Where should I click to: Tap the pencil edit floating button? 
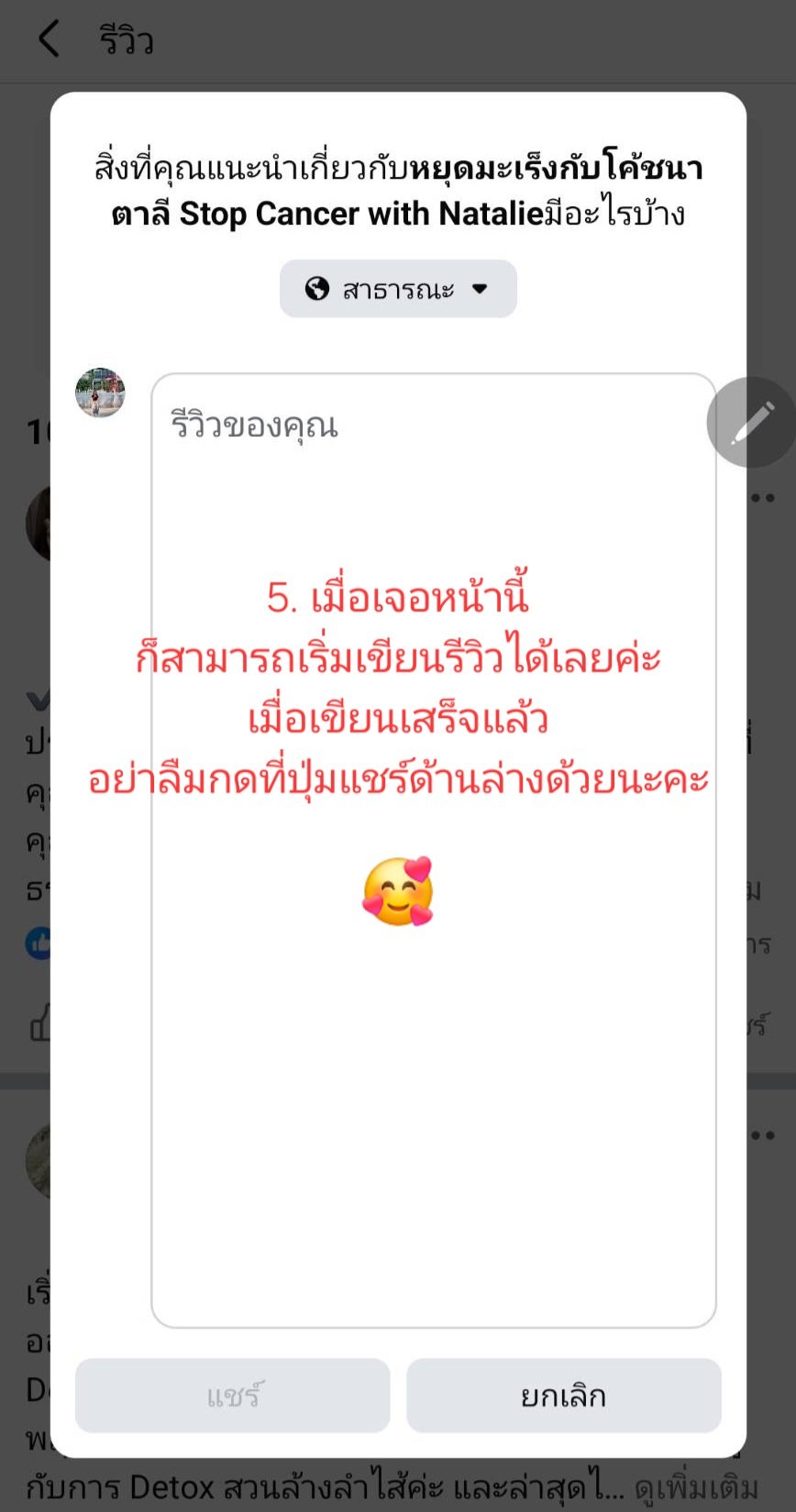coord(751,423)
